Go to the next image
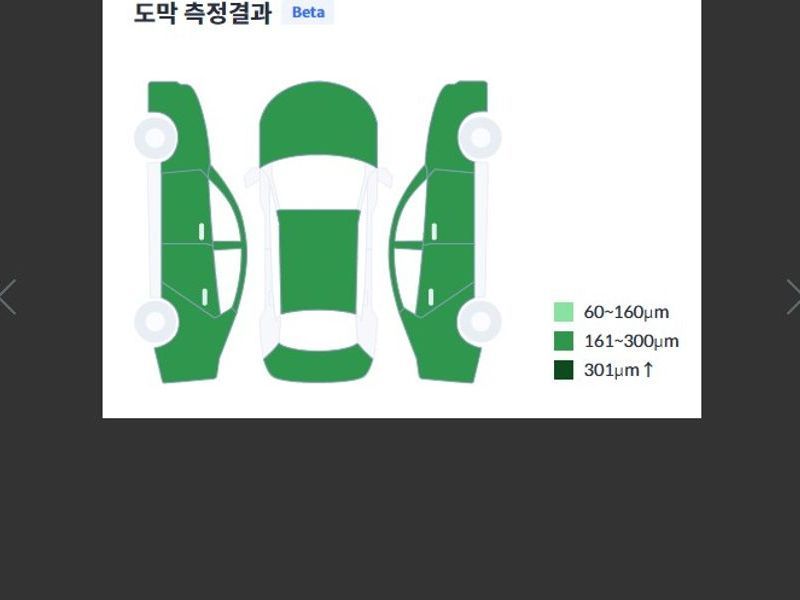 (x=792, y=297)
